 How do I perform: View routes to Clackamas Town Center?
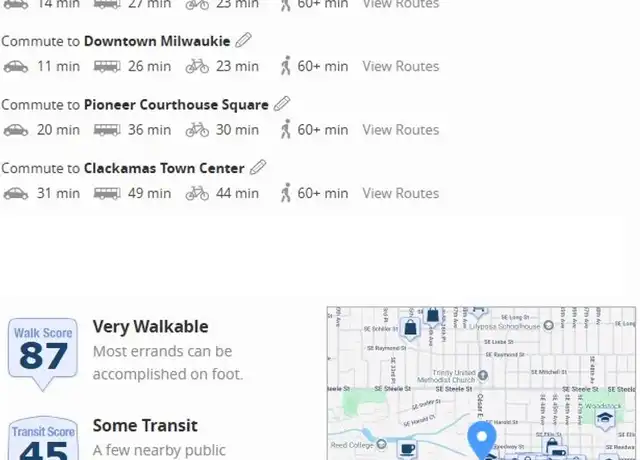click(400, 192)
